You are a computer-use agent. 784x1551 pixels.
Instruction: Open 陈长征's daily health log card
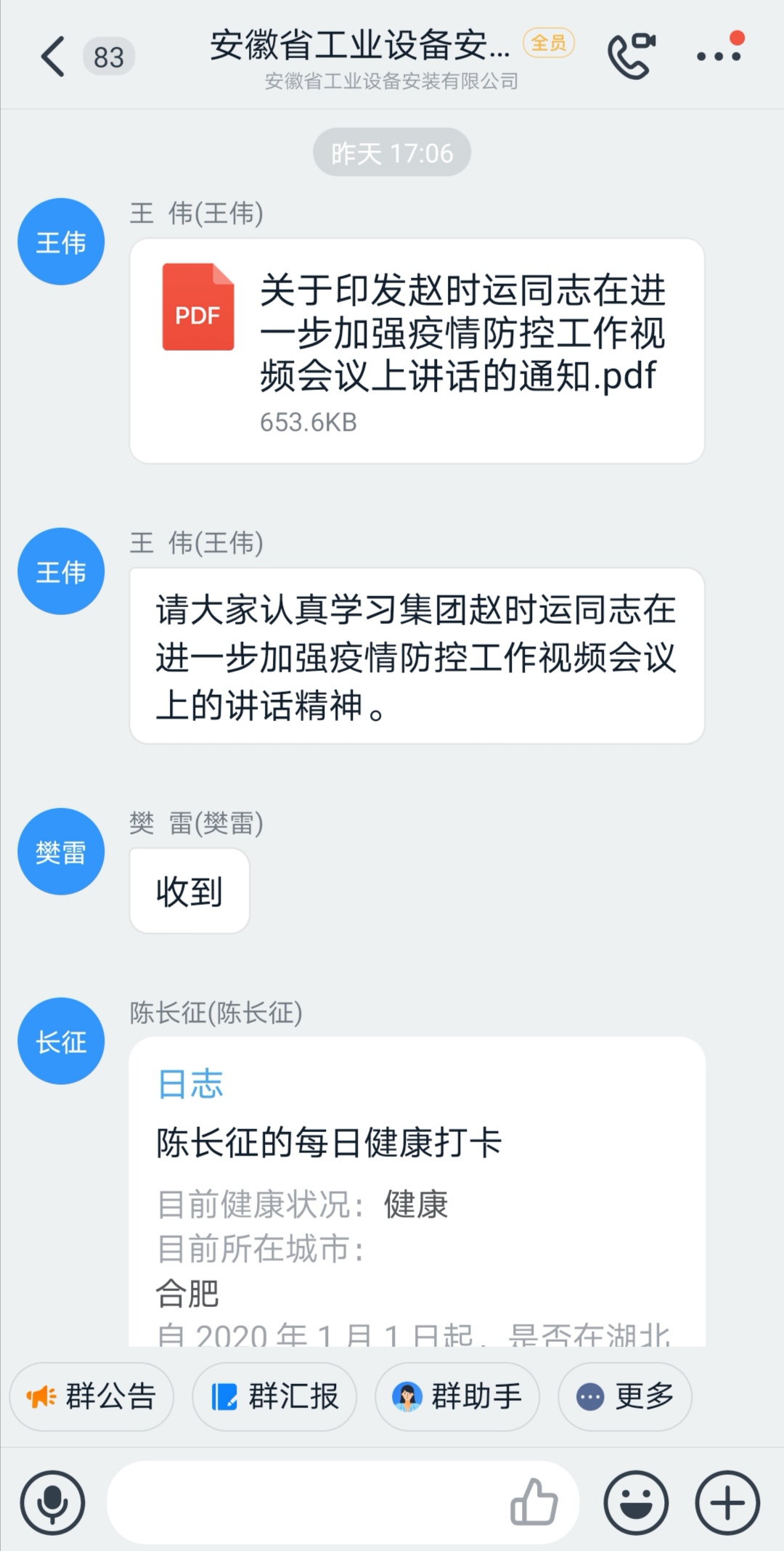(x=417, y=1191)
